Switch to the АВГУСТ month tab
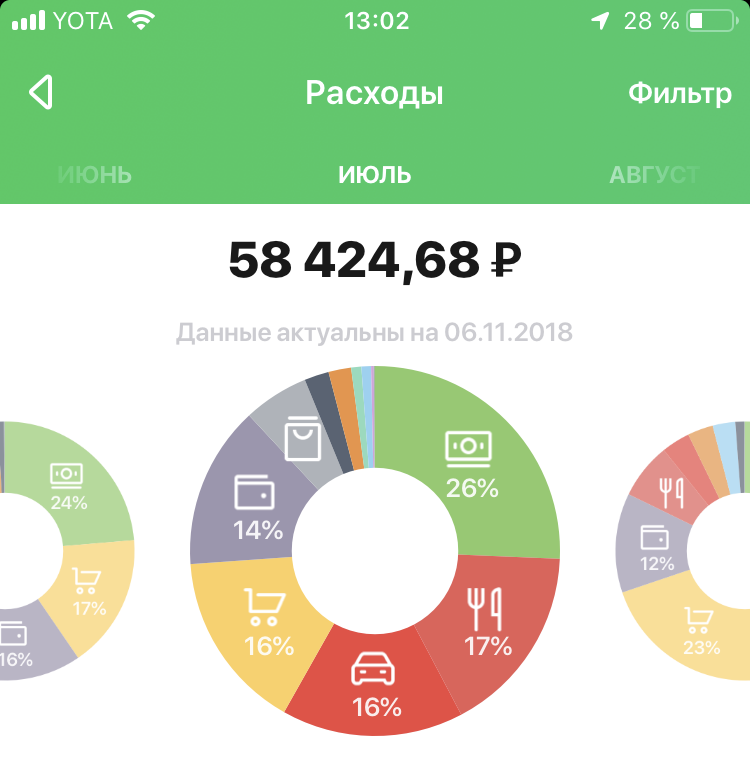Screen dimensions: 753x776 pyautogui.click(x=653, y=175)
